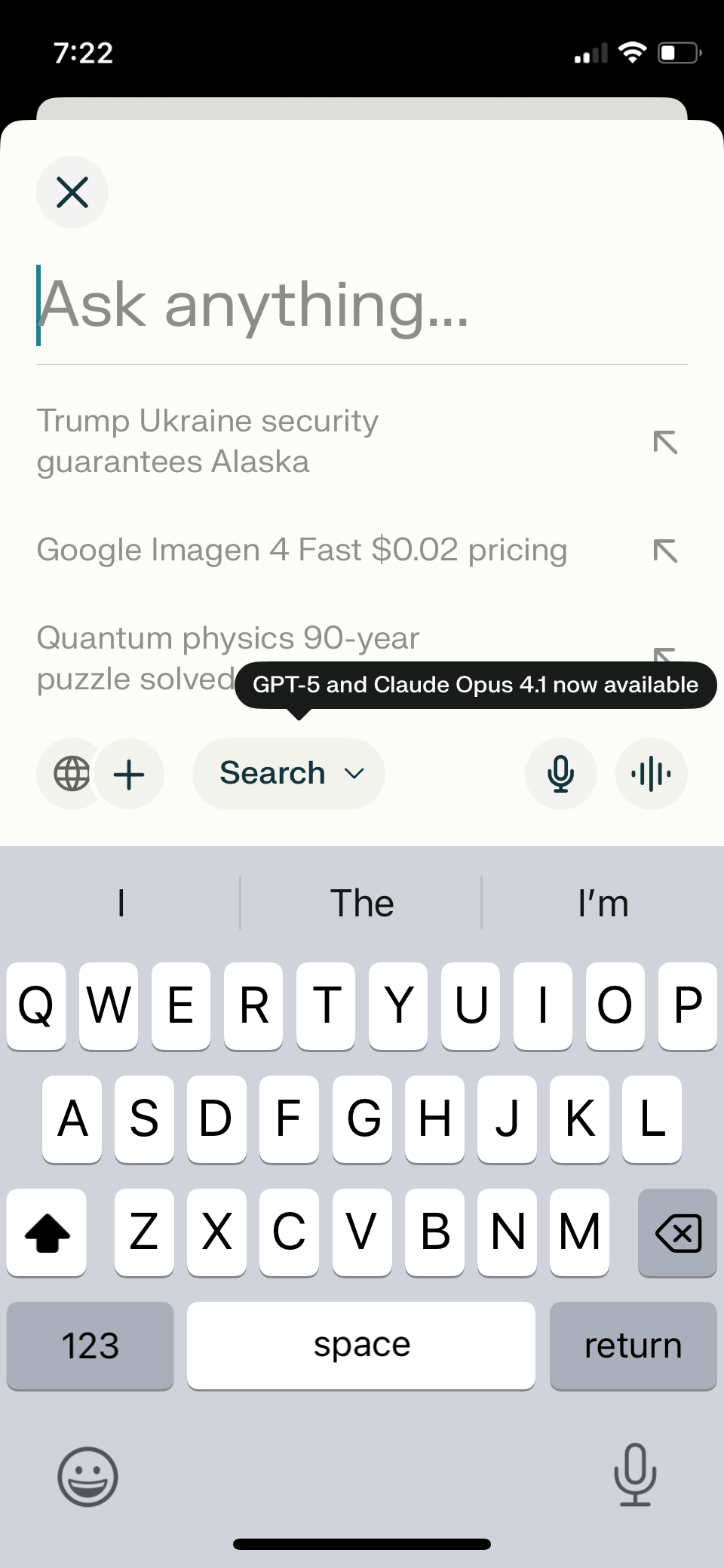Add an attachment with the plus button

(x=129, y=774)
